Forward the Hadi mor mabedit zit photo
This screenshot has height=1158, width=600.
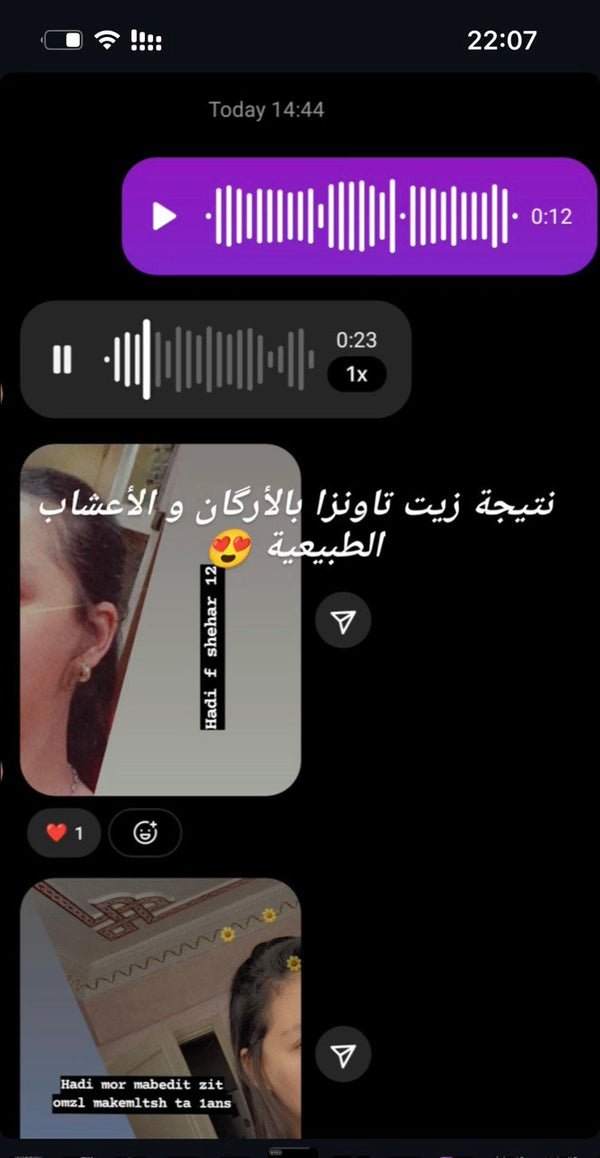[x=343, y=1055]
